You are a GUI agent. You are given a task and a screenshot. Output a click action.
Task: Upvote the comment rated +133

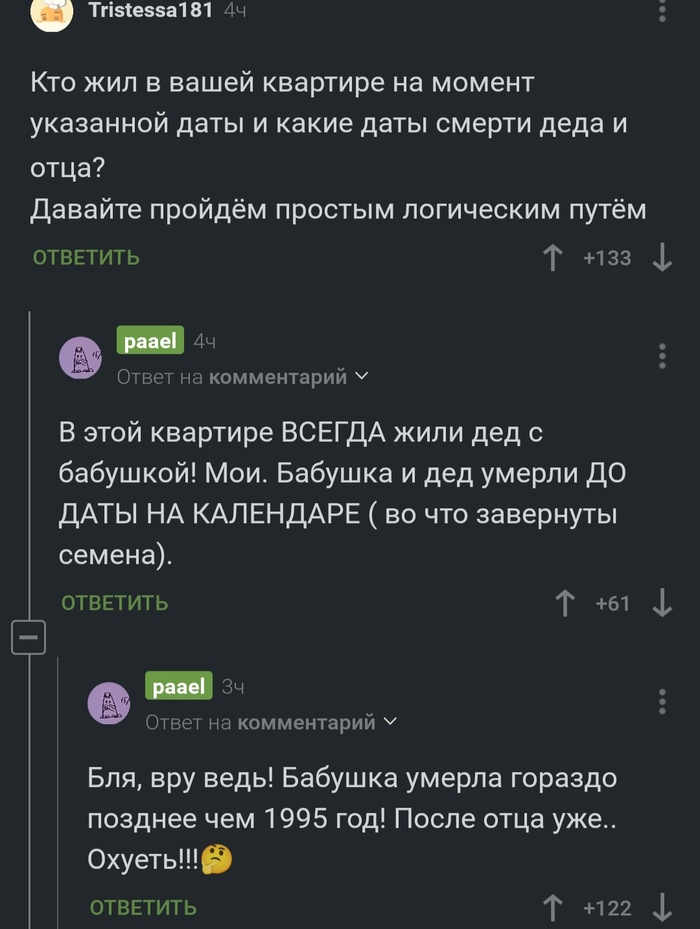tap(552, 258)
